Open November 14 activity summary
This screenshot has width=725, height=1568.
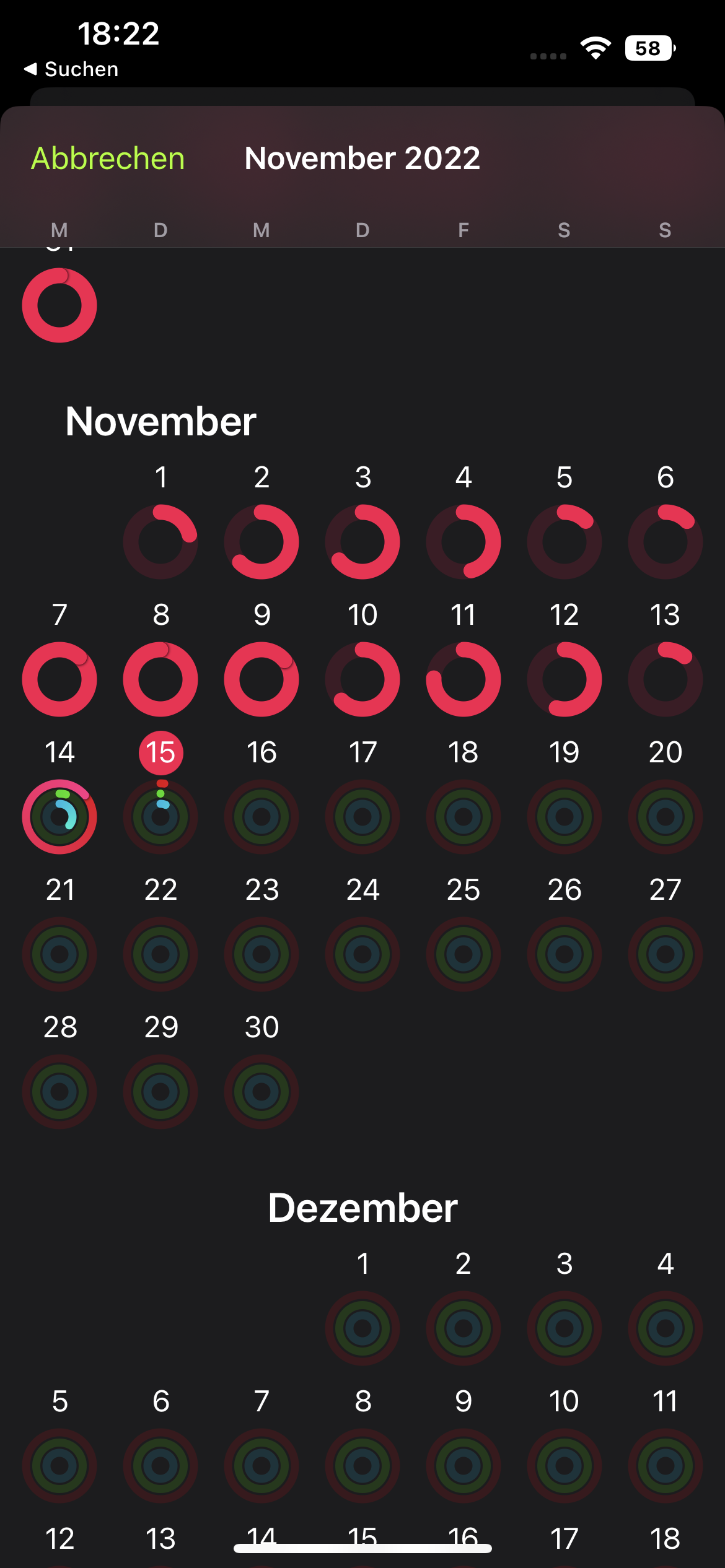click(59, 816)
